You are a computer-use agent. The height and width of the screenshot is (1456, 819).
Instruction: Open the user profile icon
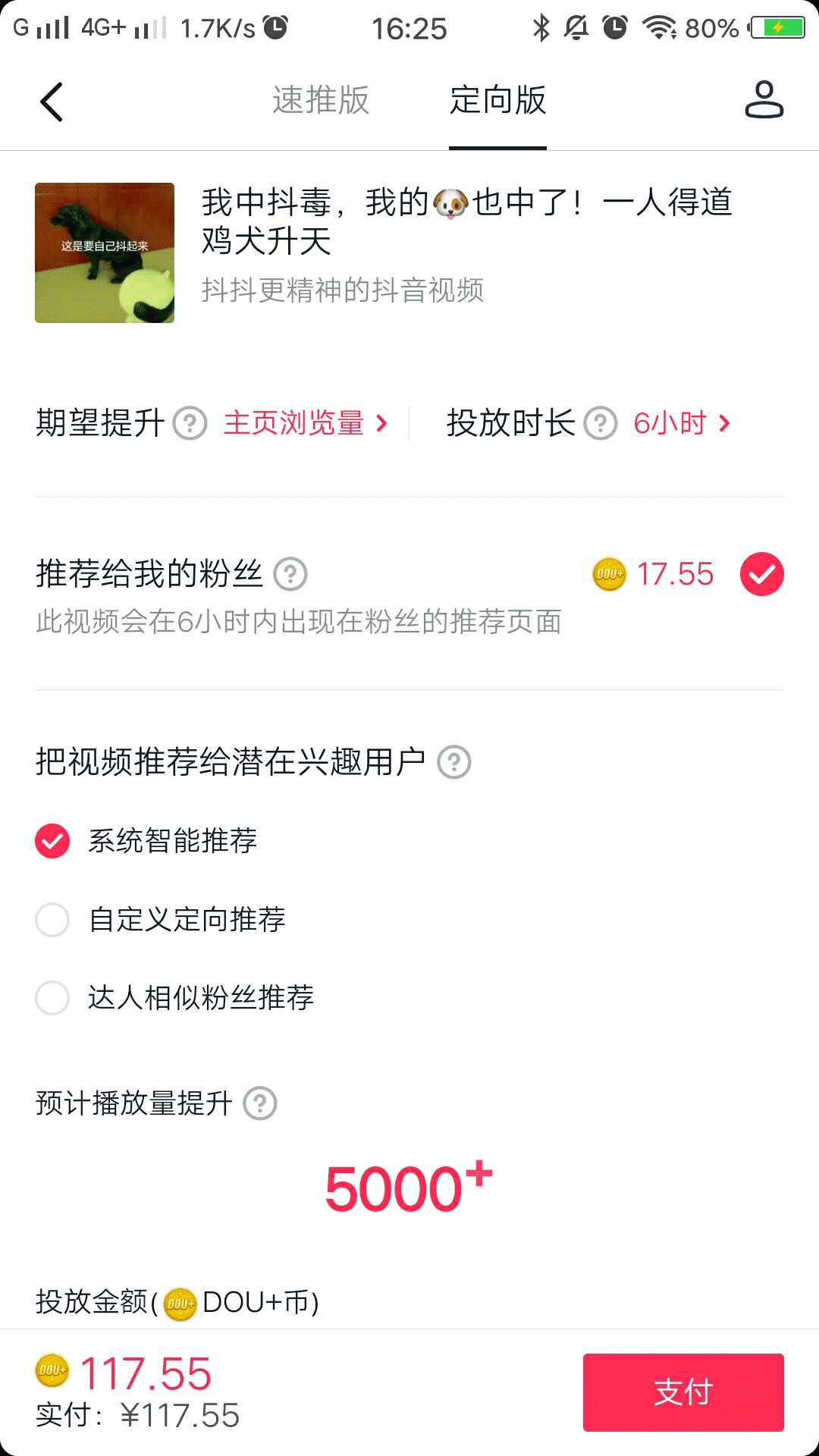coord(764,100)
